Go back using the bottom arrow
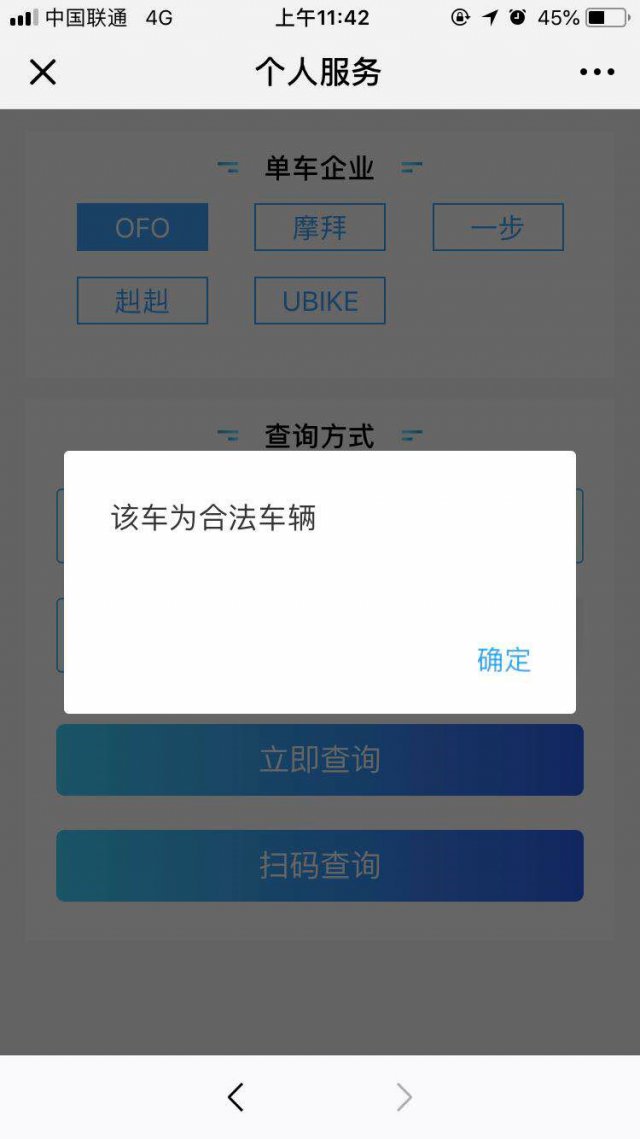The height and width of the screenshot is (1139, 640). (x=236, y=1097)
